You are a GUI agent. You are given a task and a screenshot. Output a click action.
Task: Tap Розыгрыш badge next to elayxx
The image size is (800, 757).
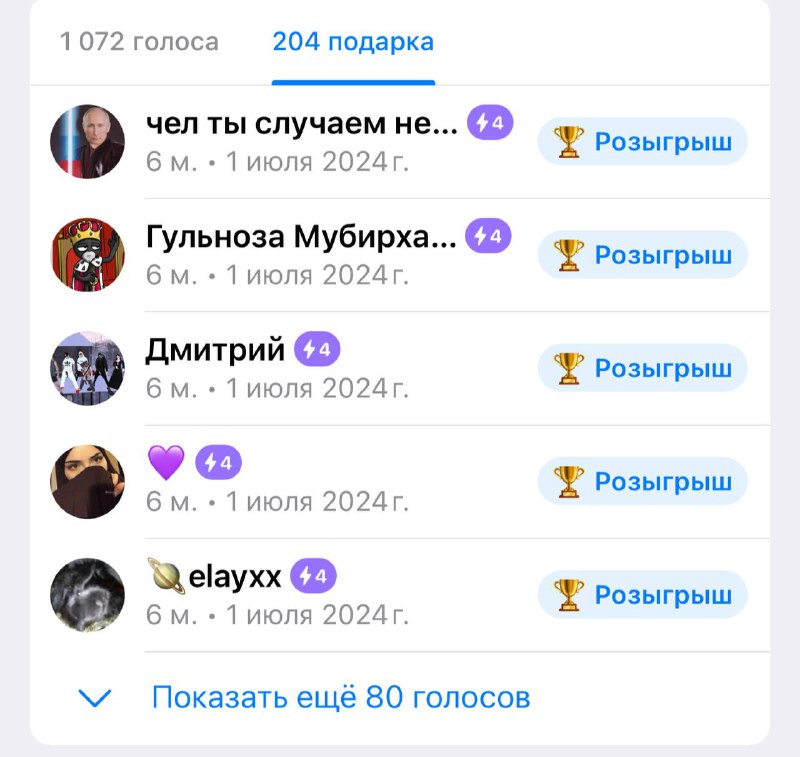(642, 595)
